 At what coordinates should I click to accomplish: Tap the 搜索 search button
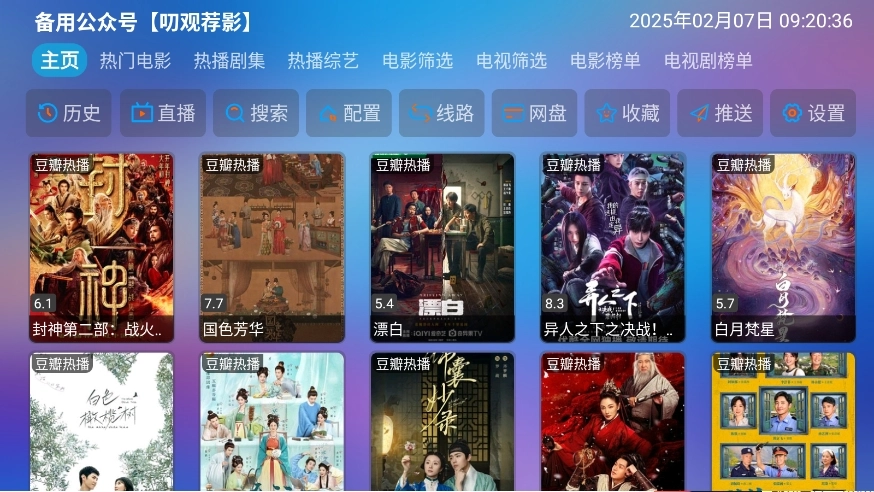(256, 113)
